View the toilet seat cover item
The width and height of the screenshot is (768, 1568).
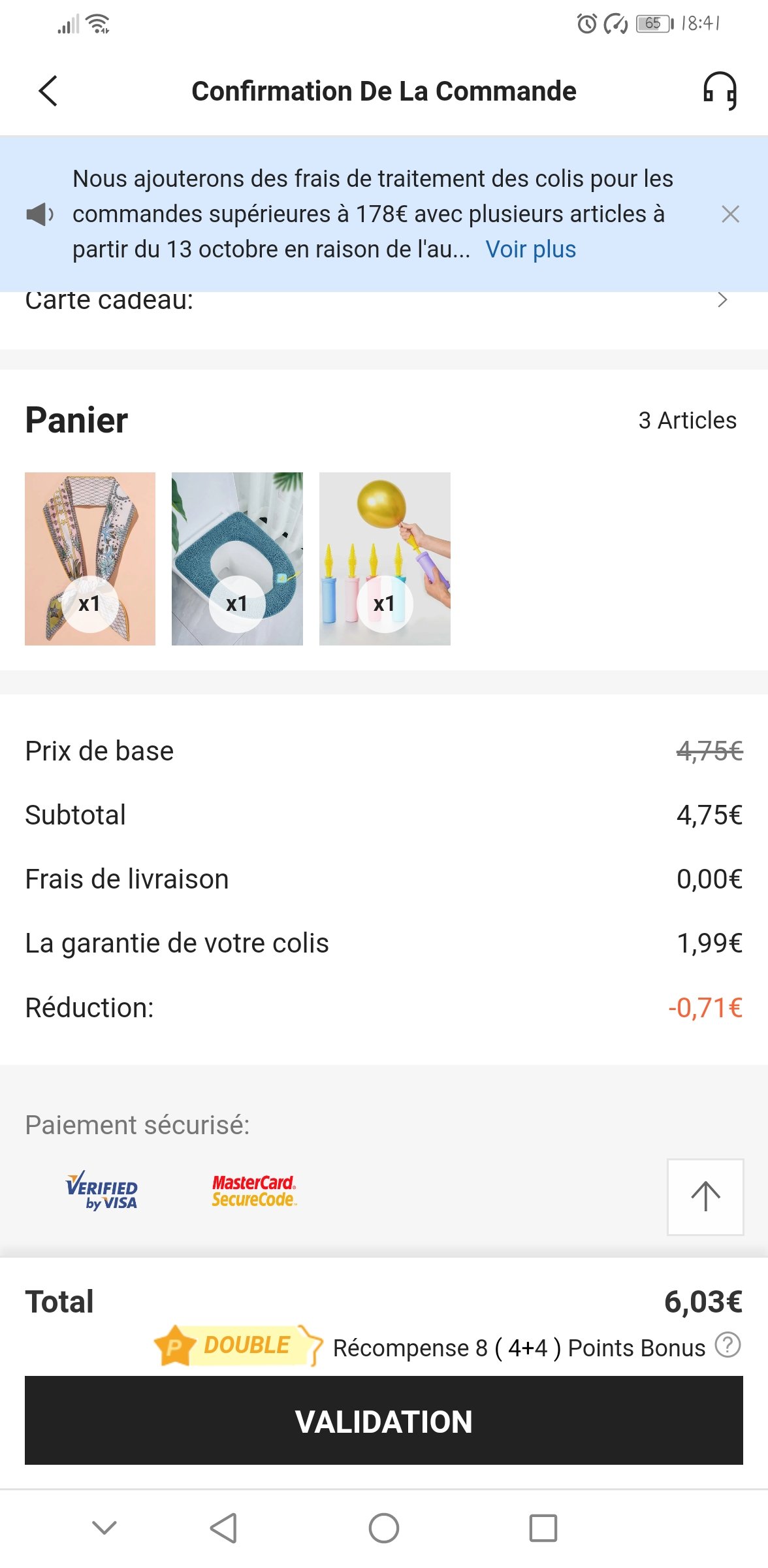click(x=237, y=559)
